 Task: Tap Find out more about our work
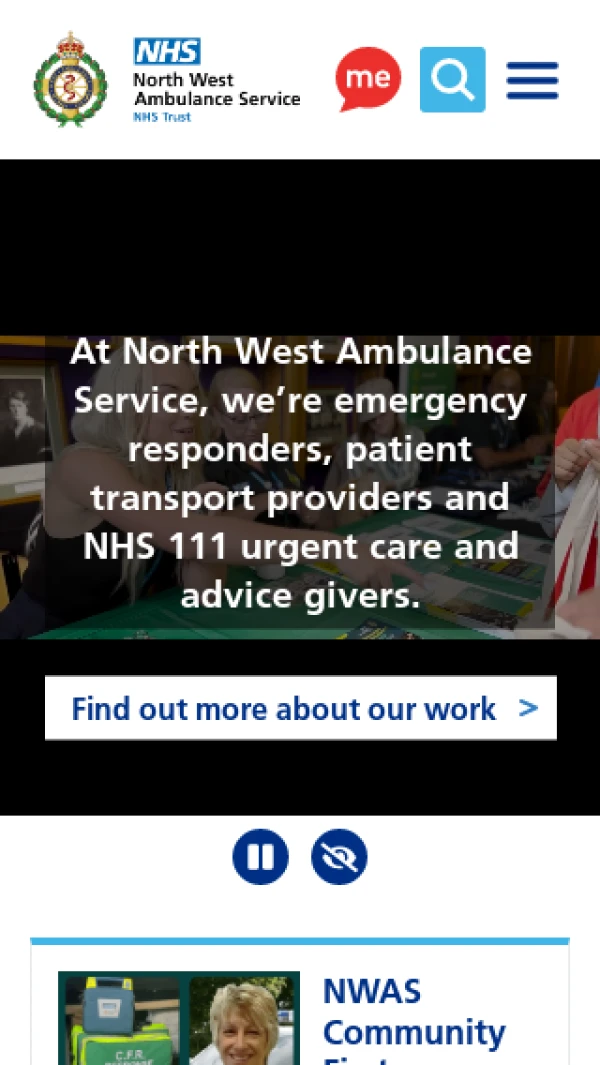(x=300, y=708)
